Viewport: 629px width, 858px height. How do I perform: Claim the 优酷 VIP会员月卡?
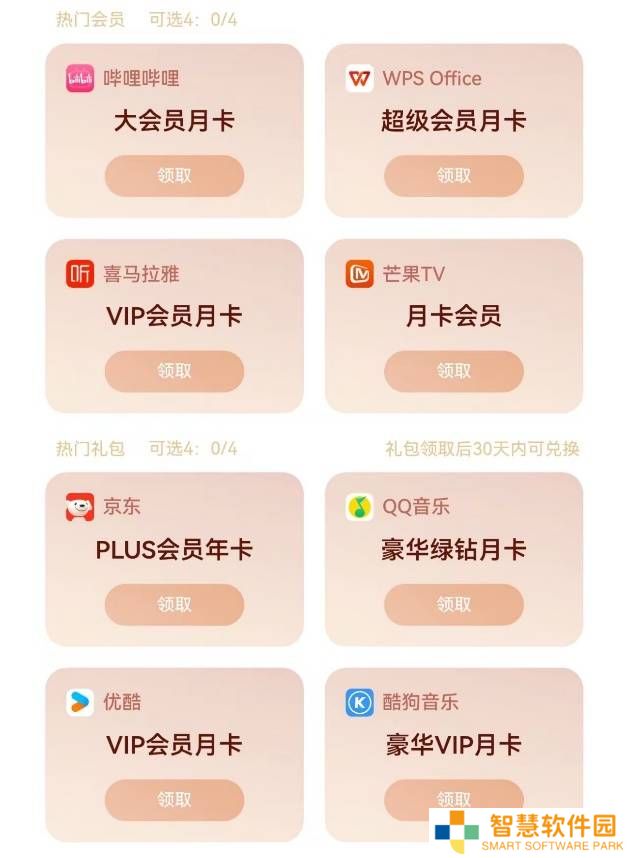pyautogui.click(x=174, y=800)
